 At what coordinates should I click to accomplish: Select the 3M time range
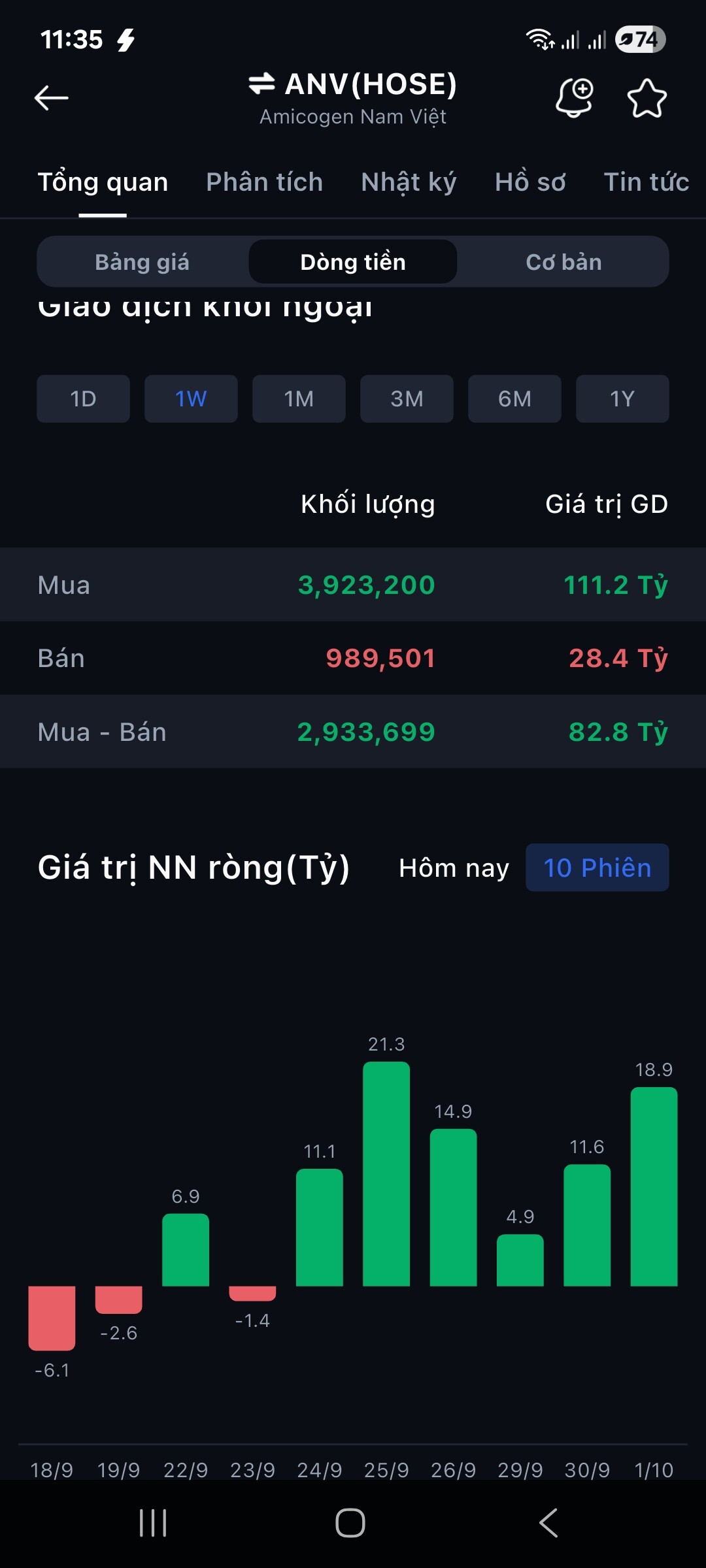[x=407, y=399]
